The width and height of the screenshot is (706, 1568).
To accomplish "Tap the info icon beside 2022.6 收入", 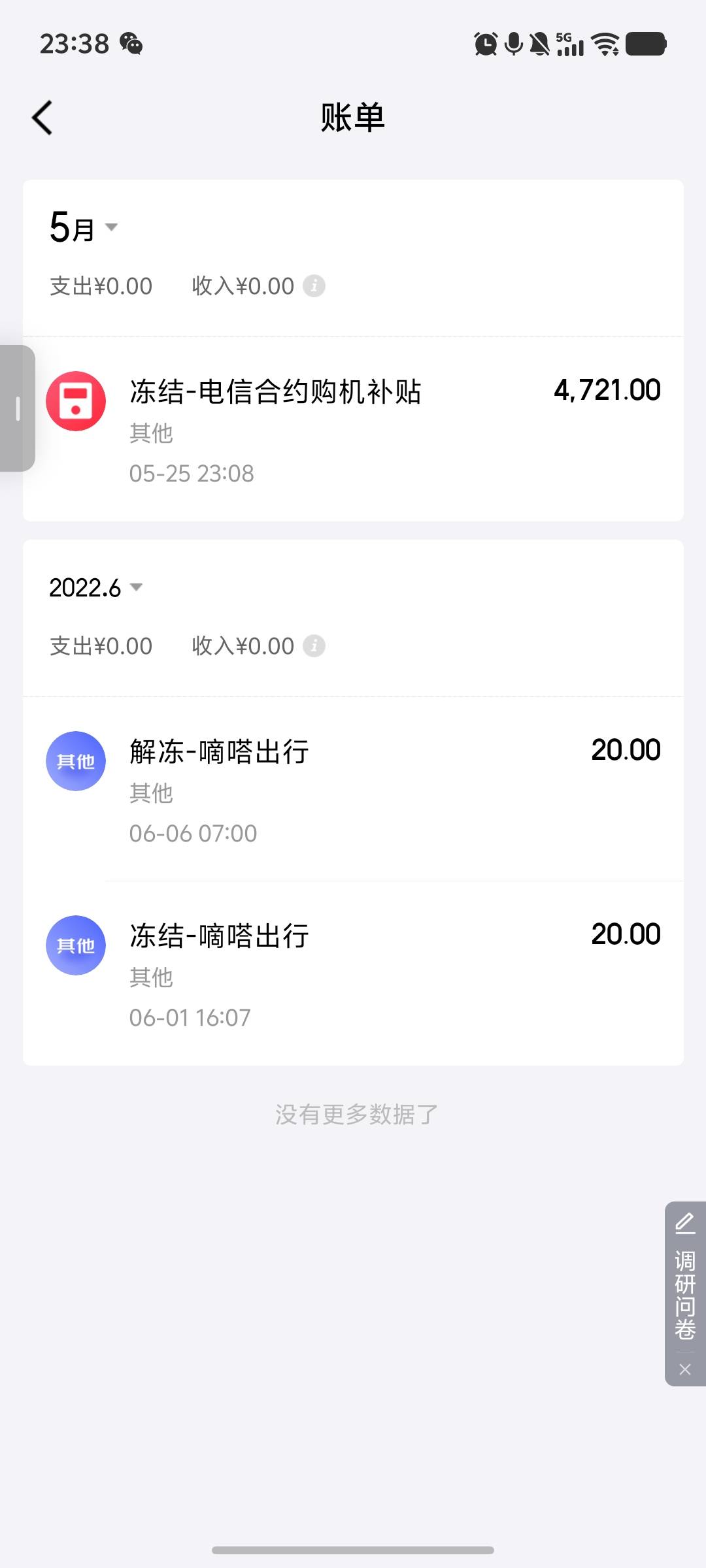I will click(314, 646).
